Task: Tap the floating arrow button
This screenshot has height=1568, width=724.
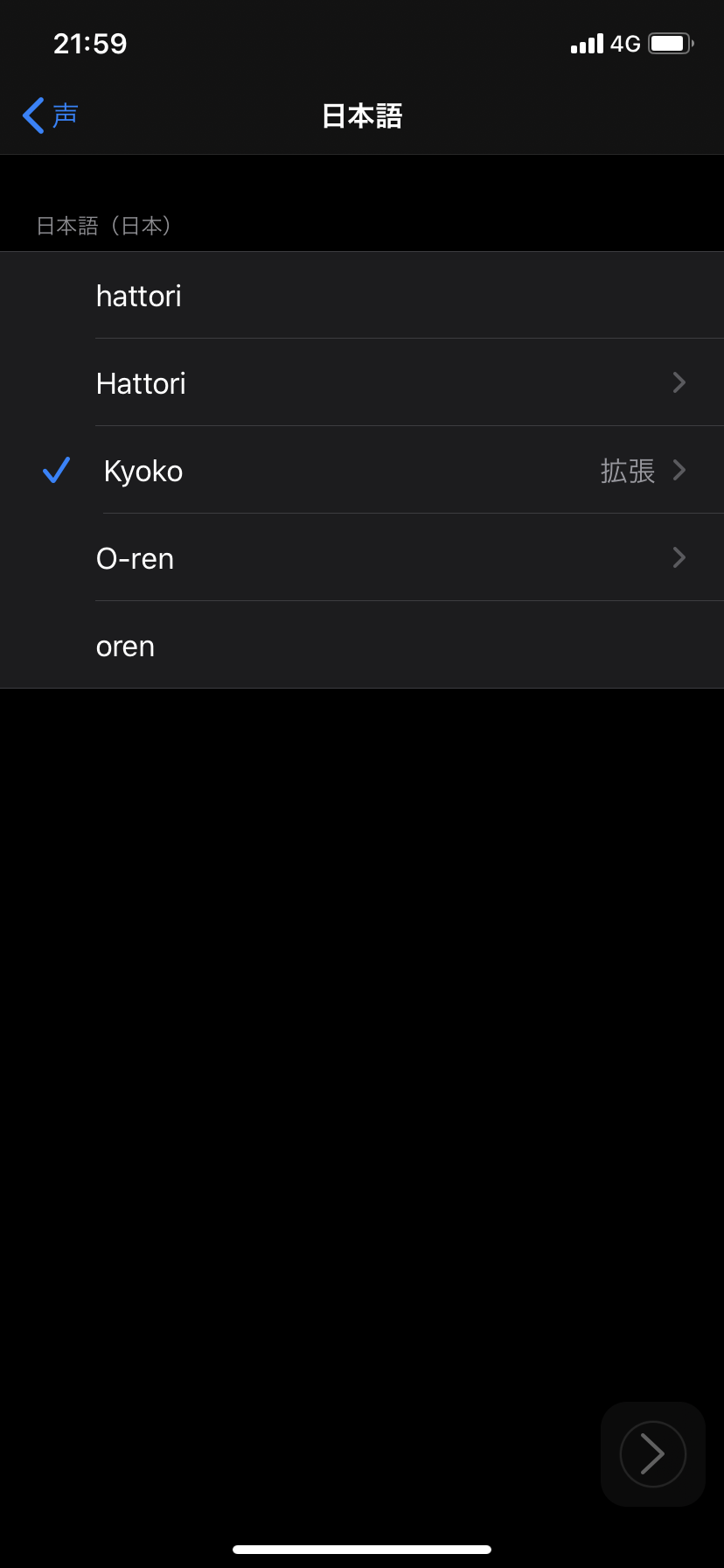Action: [652, 1454]
